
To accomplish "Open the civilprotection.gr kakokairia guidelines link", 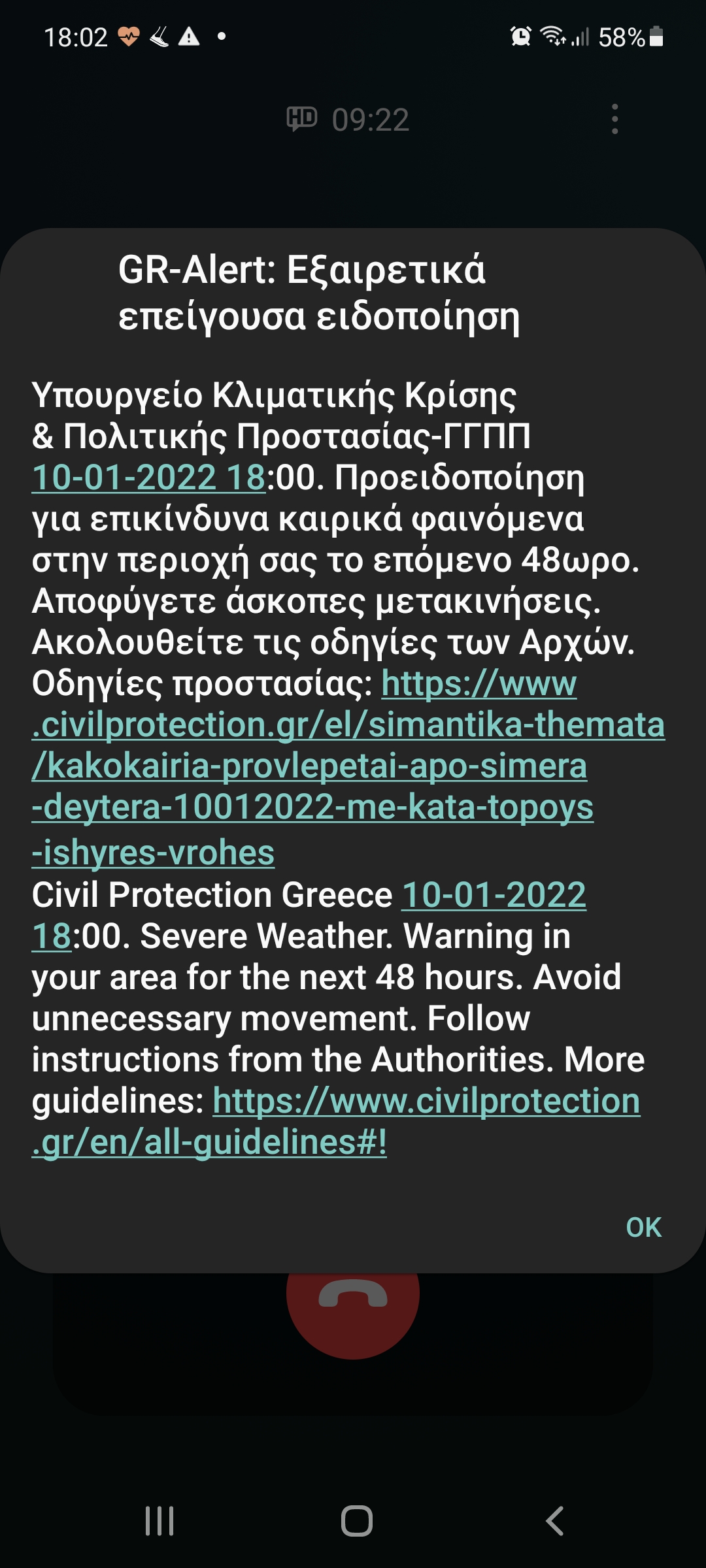I will (348, 767).
